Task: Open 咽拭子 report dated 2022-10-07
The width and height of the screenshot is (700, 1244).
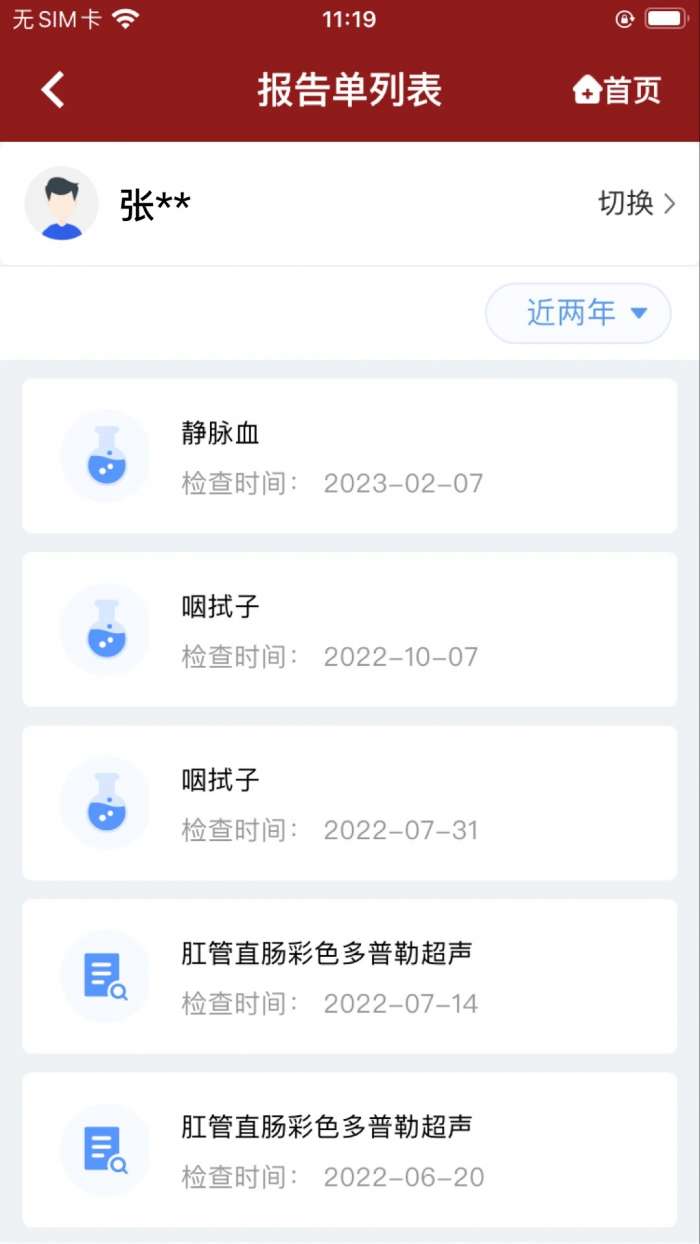Action: coord(349,629)
